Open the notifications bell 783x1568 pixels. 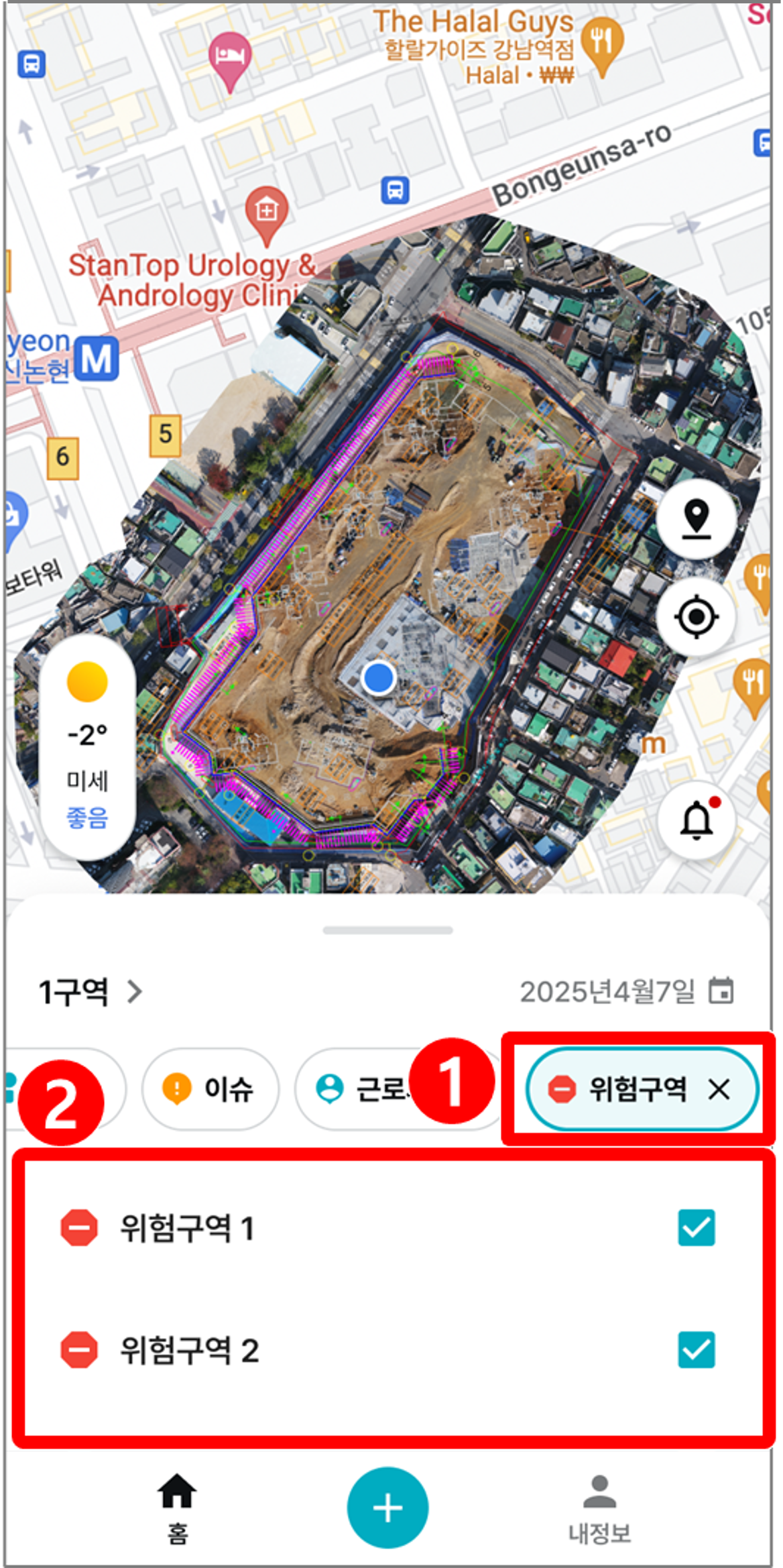pos(697,820)
